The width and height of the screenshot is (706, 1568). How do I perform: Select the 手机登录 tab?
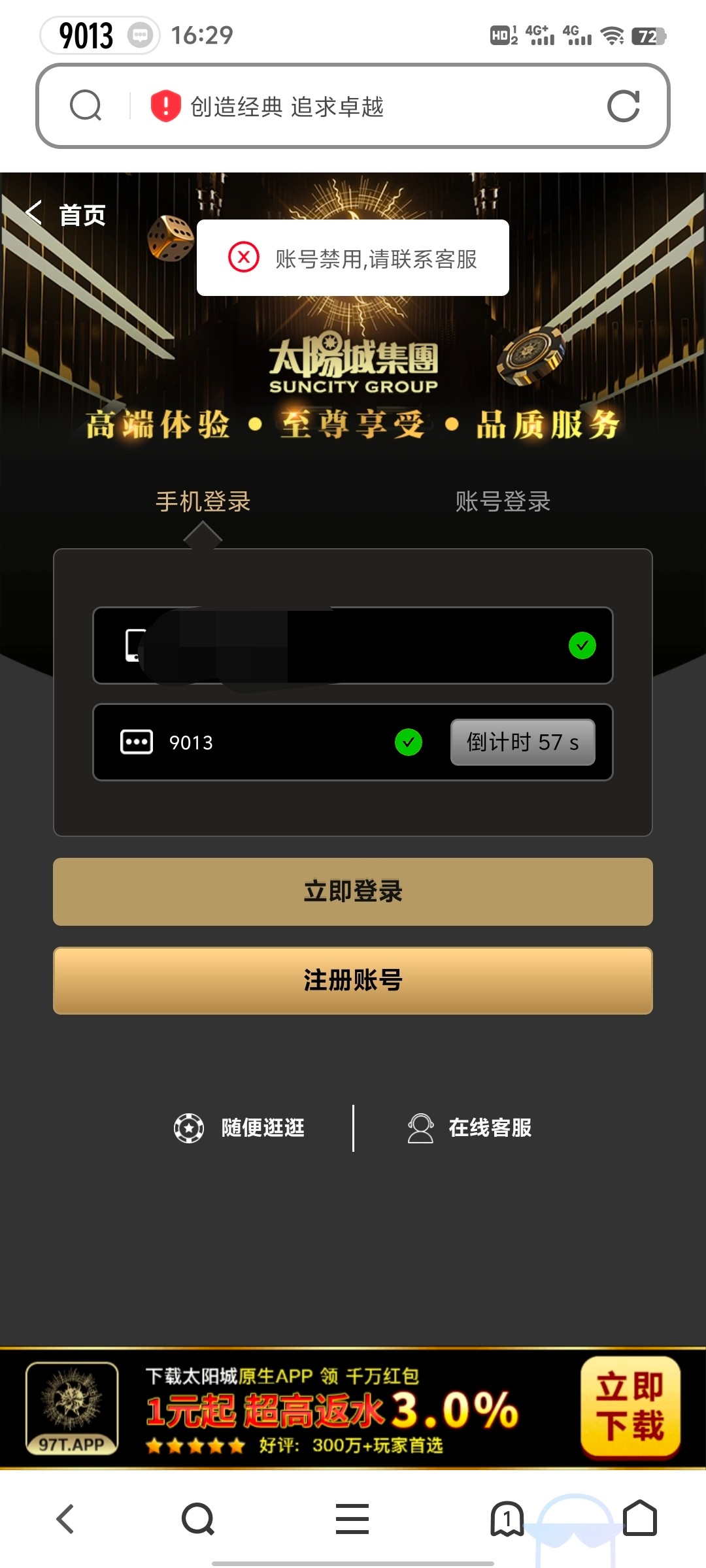203,502
